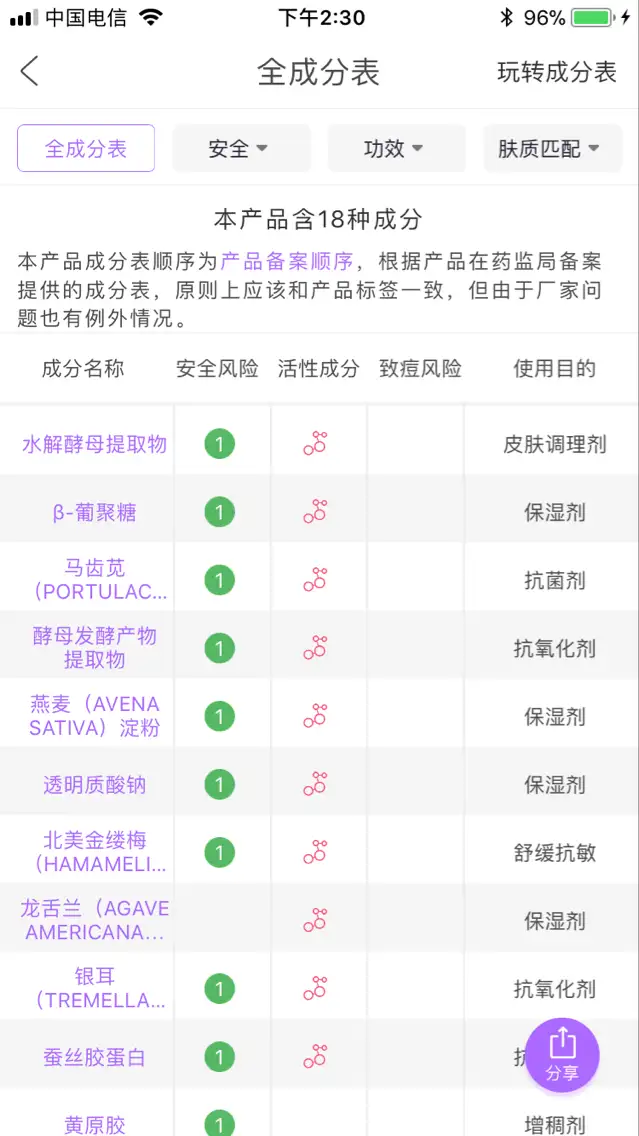
Task: Expand the 安全 filter dropdown
Action: click(x=241, y=149)
